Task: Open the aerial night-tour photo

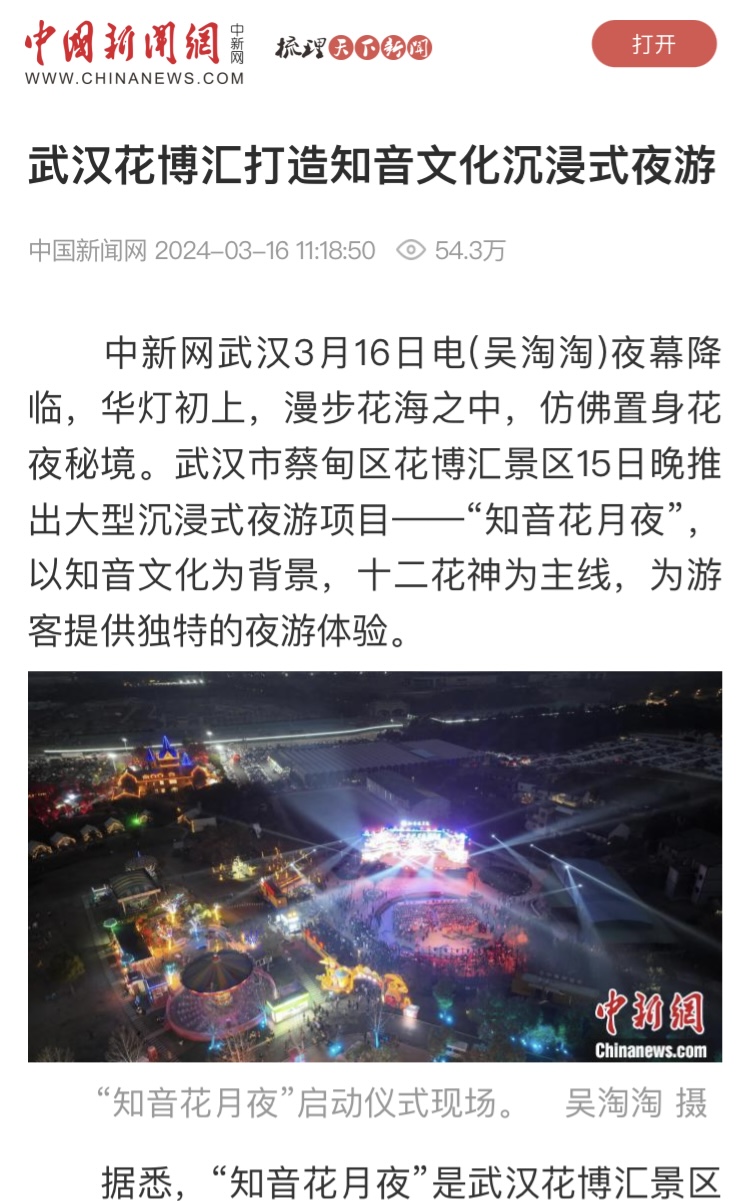Action: coord(375,865)
